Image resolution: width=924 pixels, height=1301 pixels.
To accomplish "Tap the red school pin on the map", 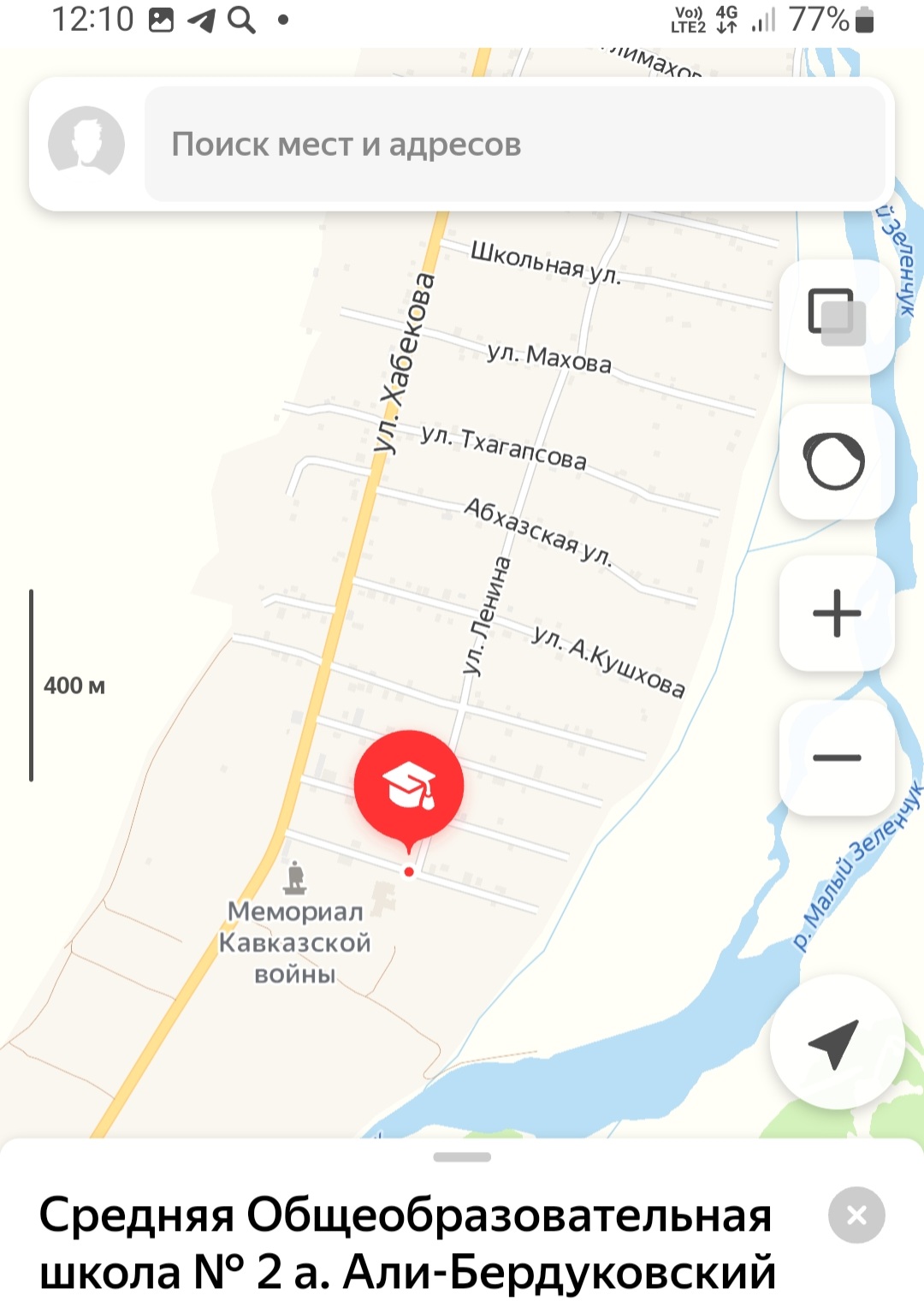I will tap(409, 786).
